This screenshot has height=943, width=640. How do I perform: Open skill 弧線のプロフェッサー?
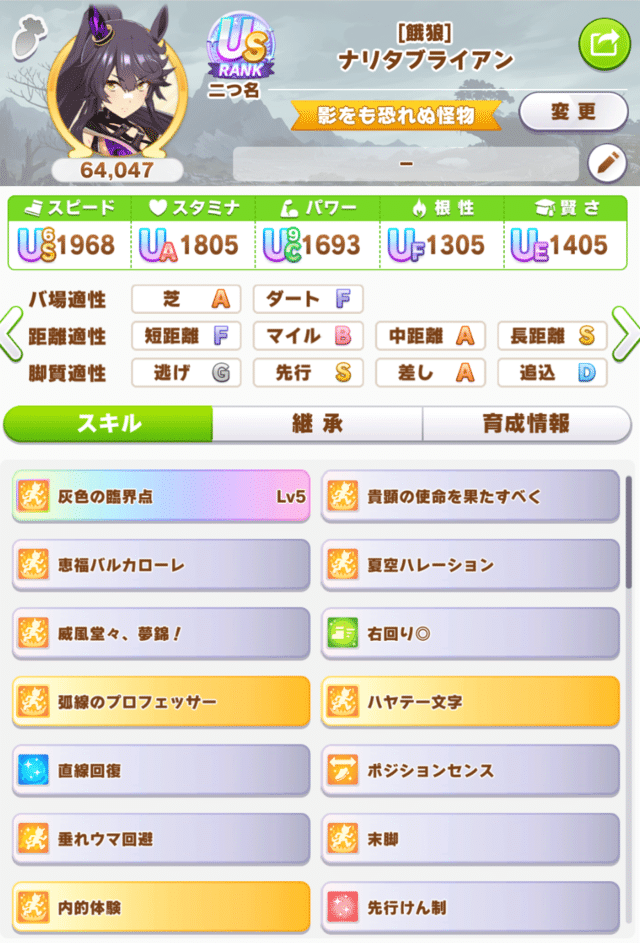coord(161,701)
